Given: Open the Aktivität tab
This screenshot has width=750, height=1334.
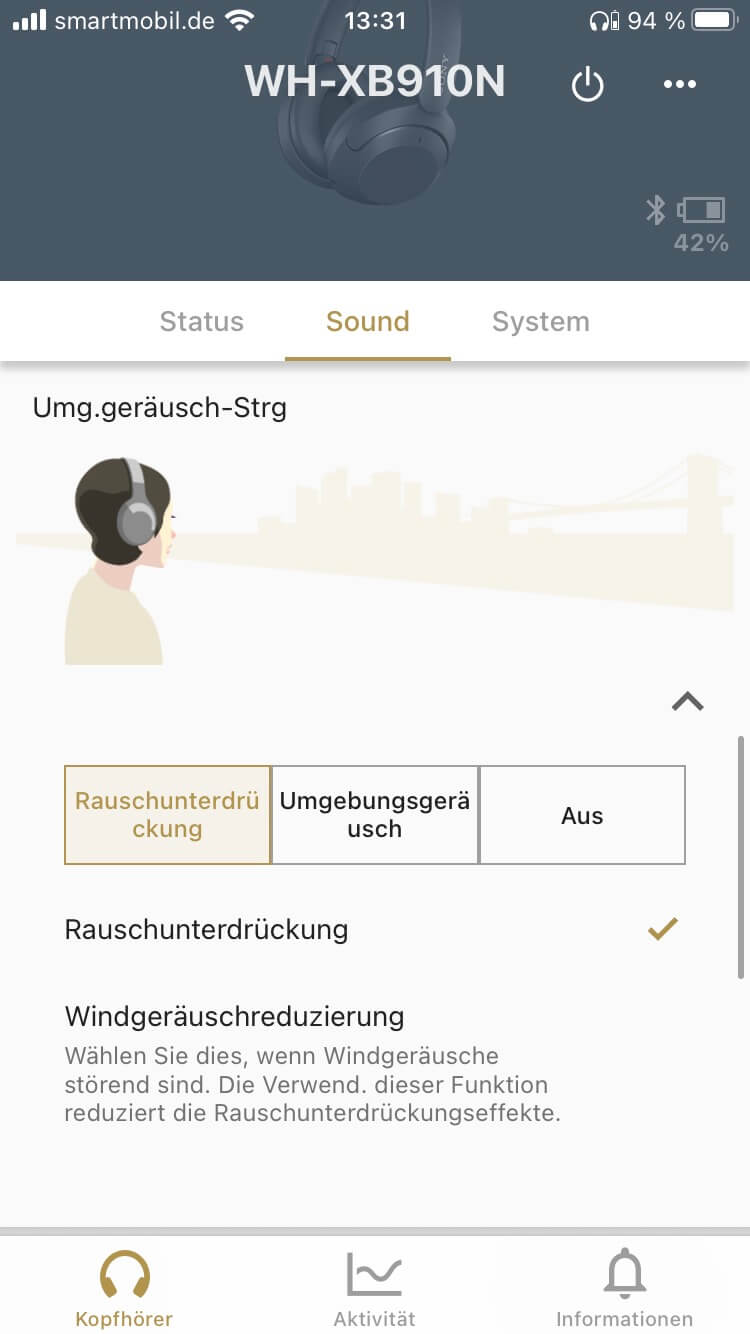Looking at the screenshot, I should pyautogui.click(x=374, y=1288).
